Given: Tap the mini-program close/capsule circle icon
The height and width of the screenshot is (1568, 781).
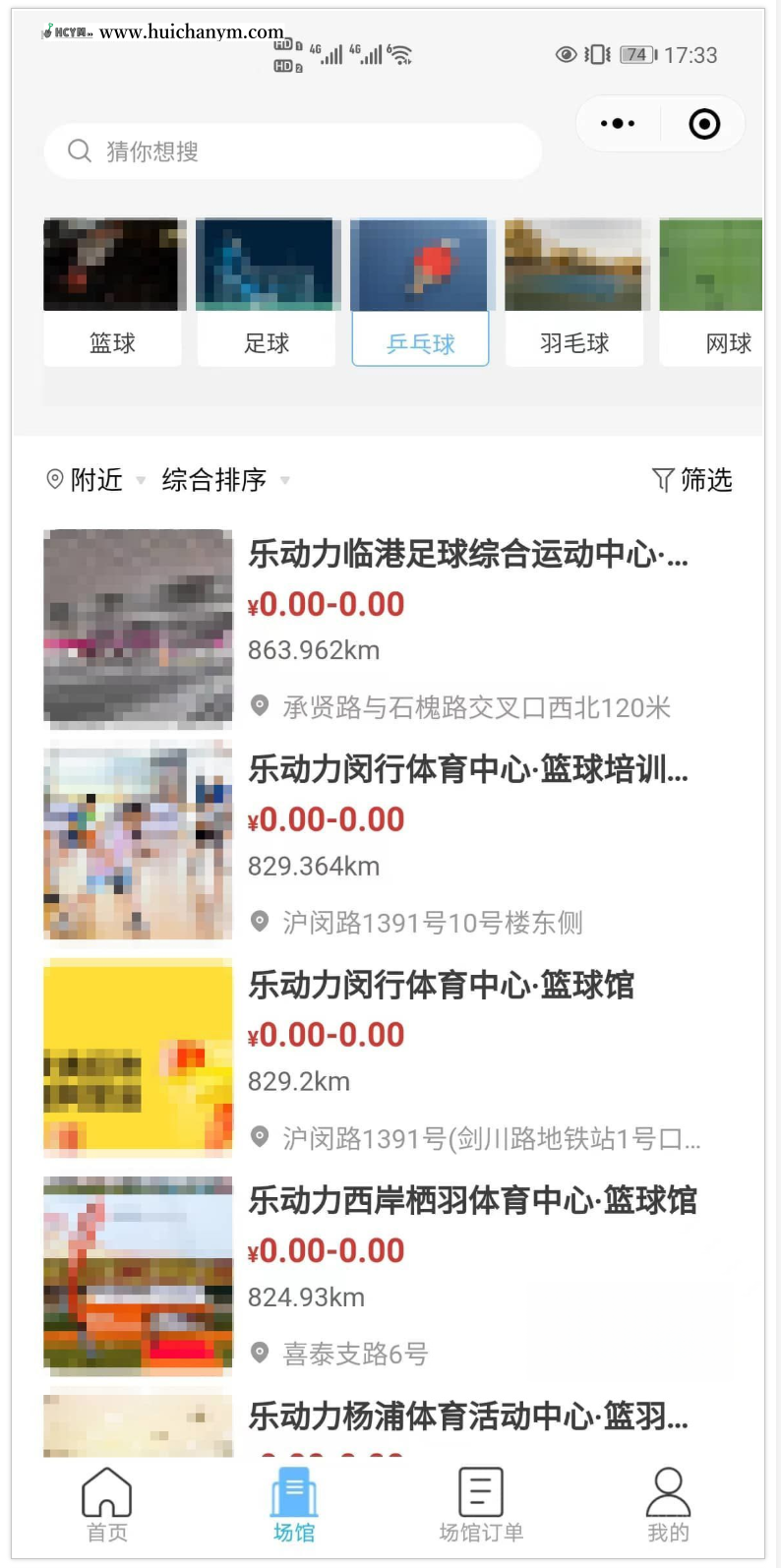Looking at the screenshot, I should pyautogui.click(x=702, y=123).
